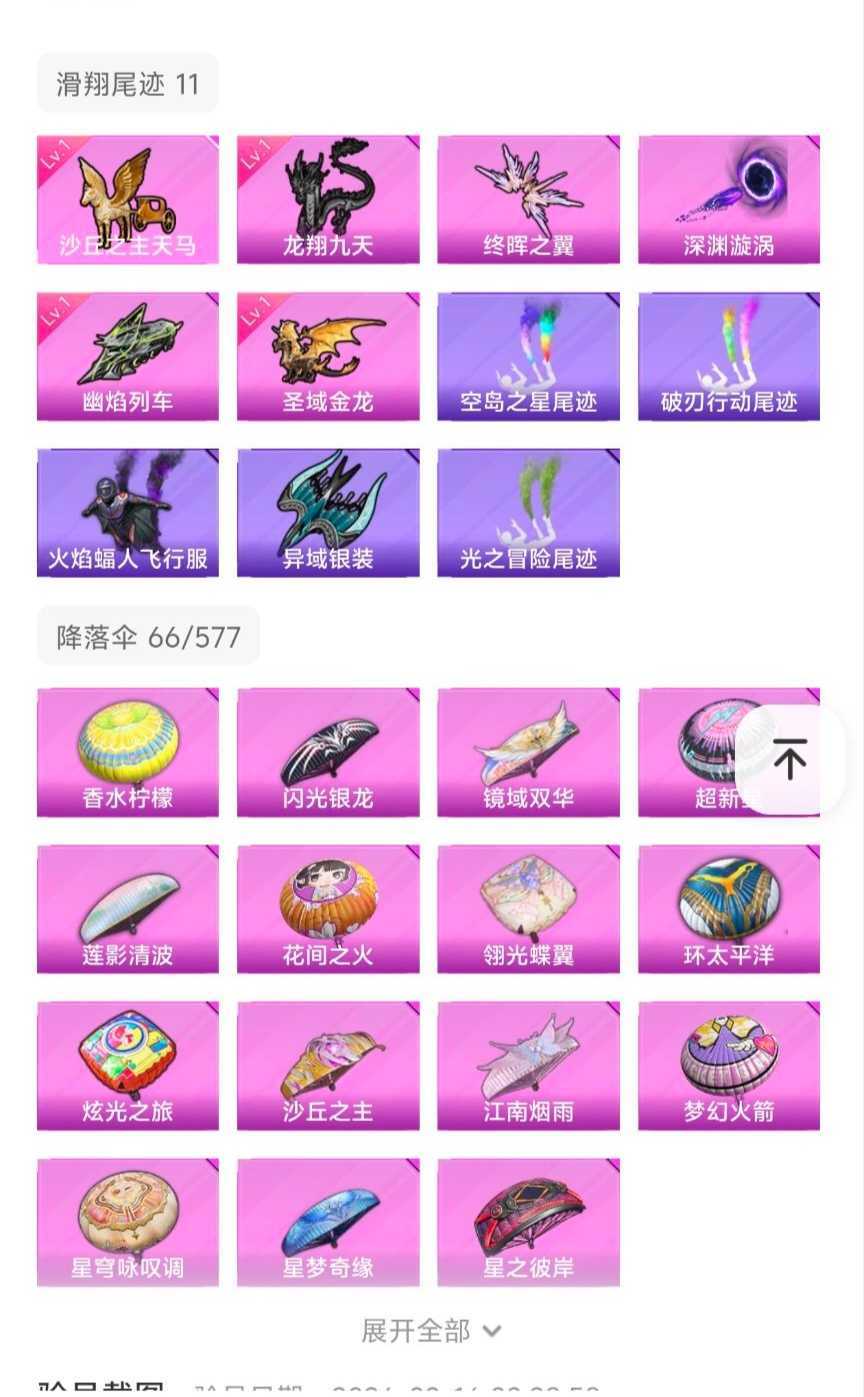Open the 镜域双华 parachute tile
This screenshot has width=864, height=1397.
[x=528, y=752]
